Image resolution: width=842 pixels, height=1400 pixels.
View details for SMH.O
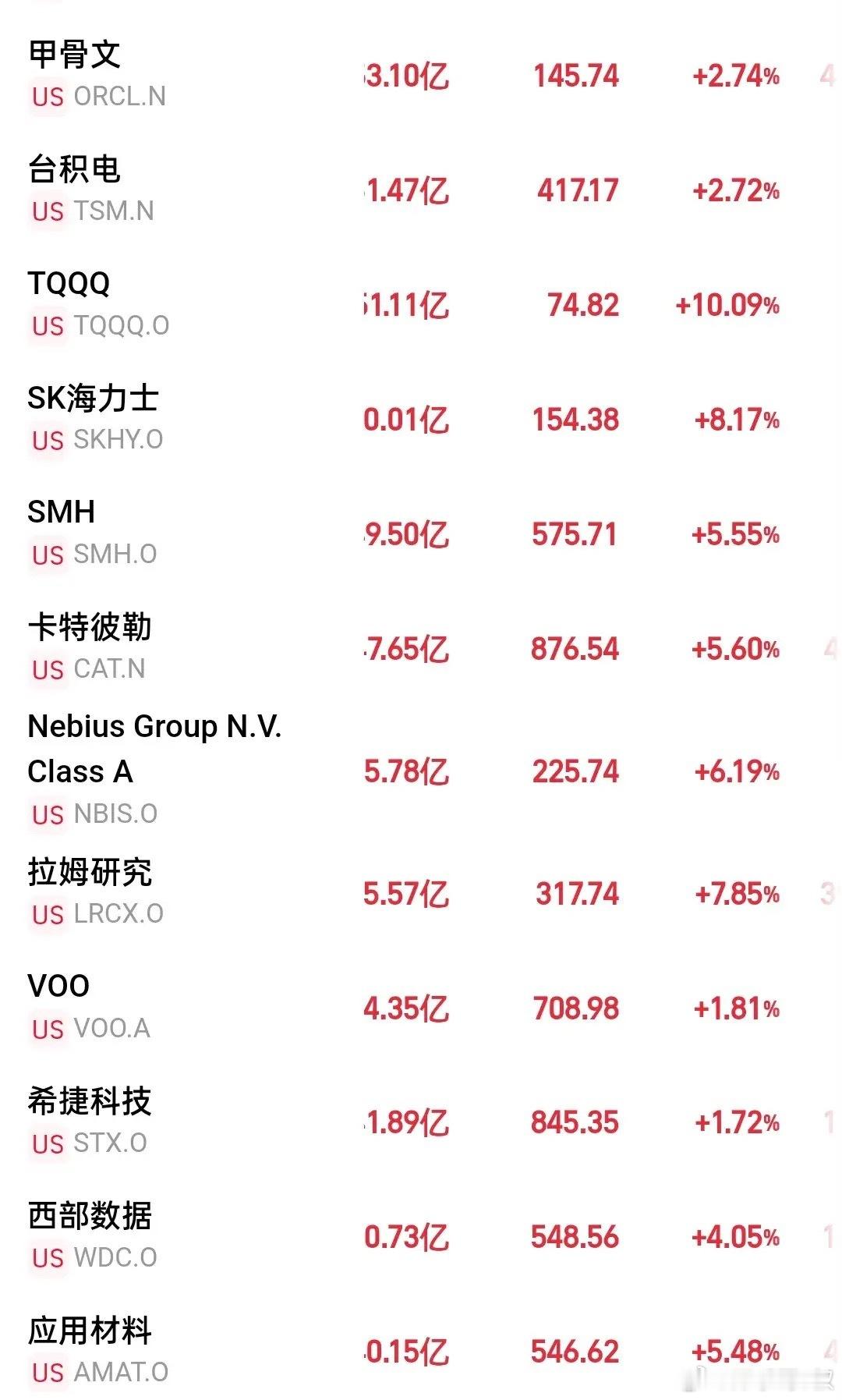click(x=421, y=534)
